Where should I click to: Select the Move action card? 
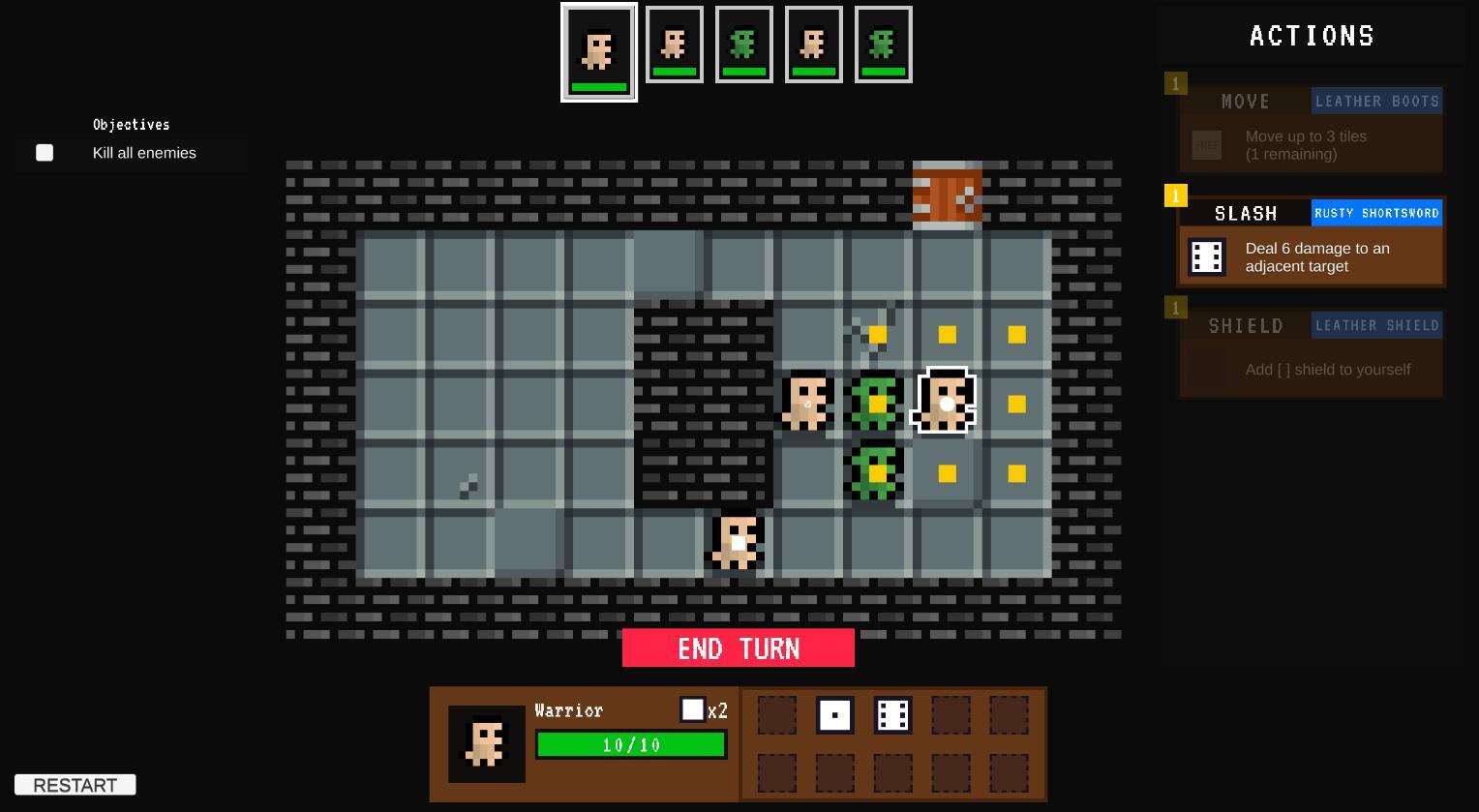coord(1311,130)
